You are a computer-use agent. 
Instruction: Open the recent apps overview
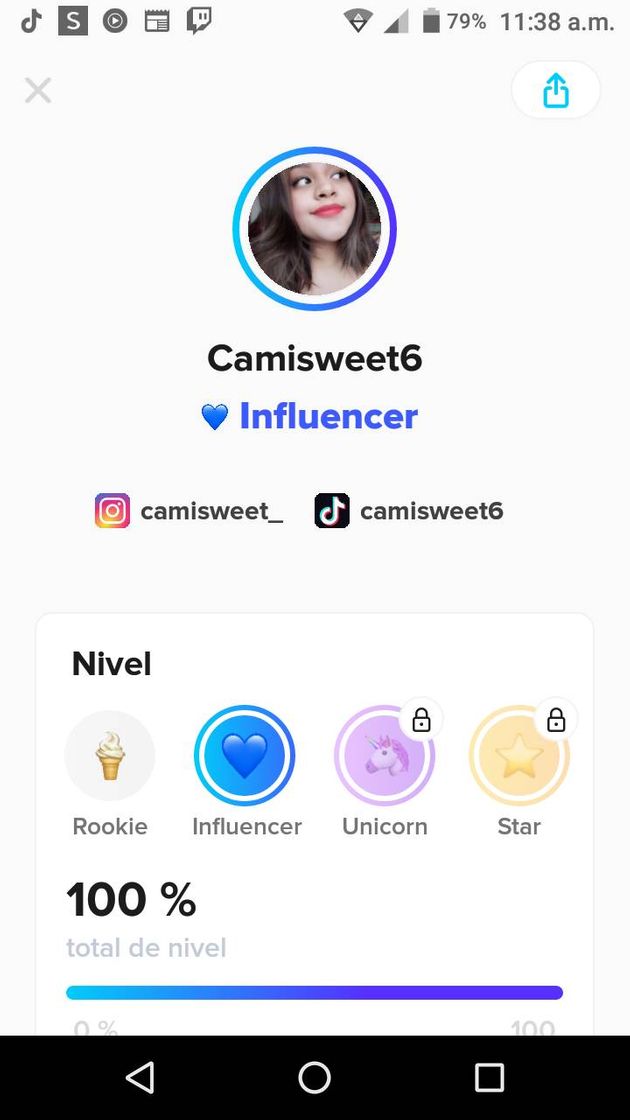coord(489,1077)
